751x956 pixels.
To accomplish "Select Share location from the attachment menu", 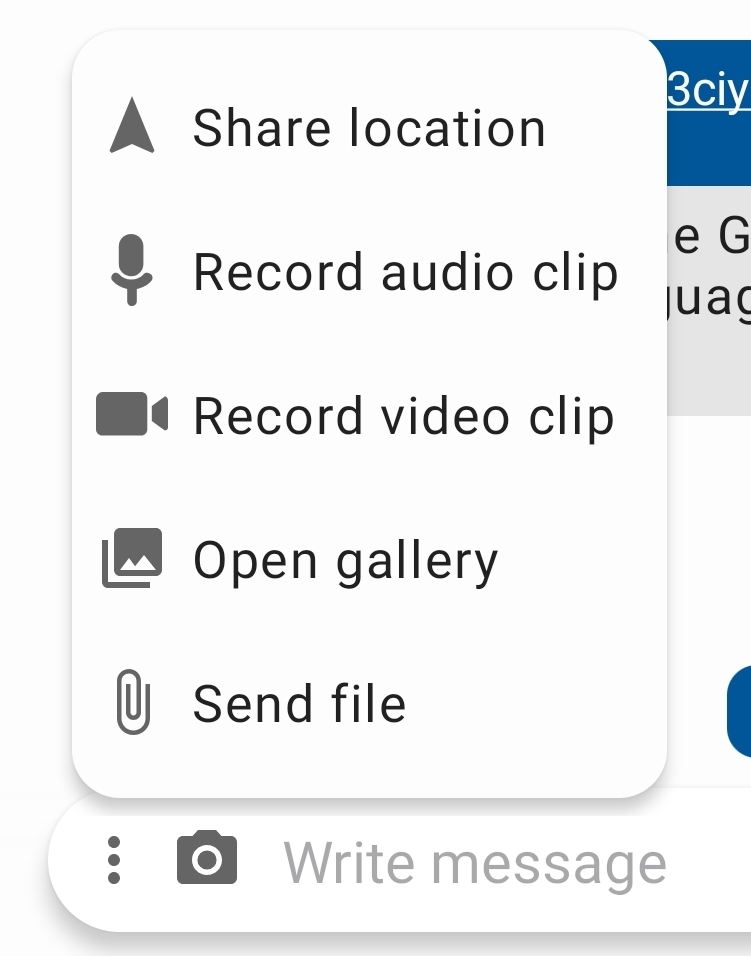I will 368,129.
